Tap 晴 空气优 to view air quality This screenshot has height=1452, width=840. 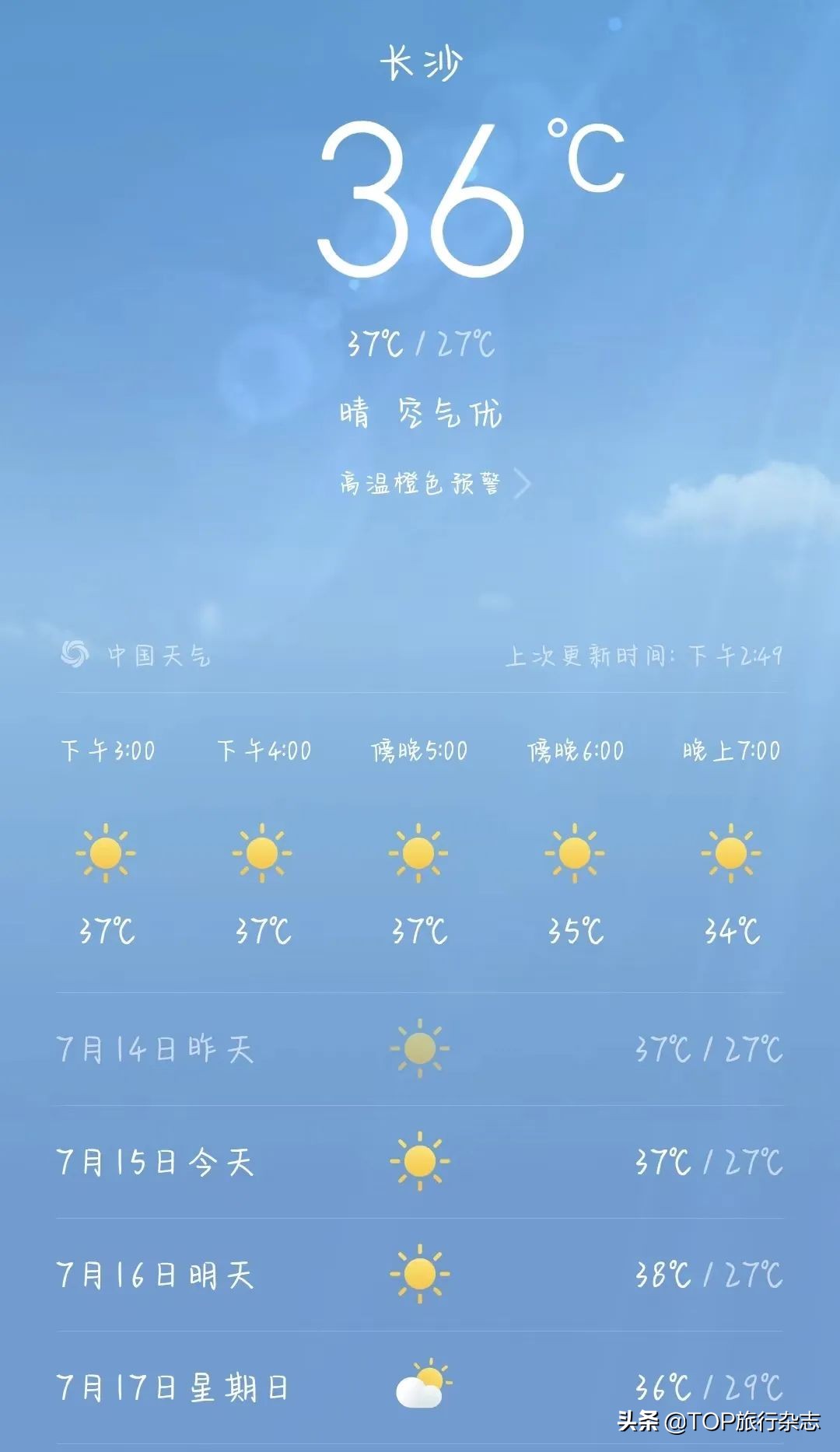(x=420, y=412)
